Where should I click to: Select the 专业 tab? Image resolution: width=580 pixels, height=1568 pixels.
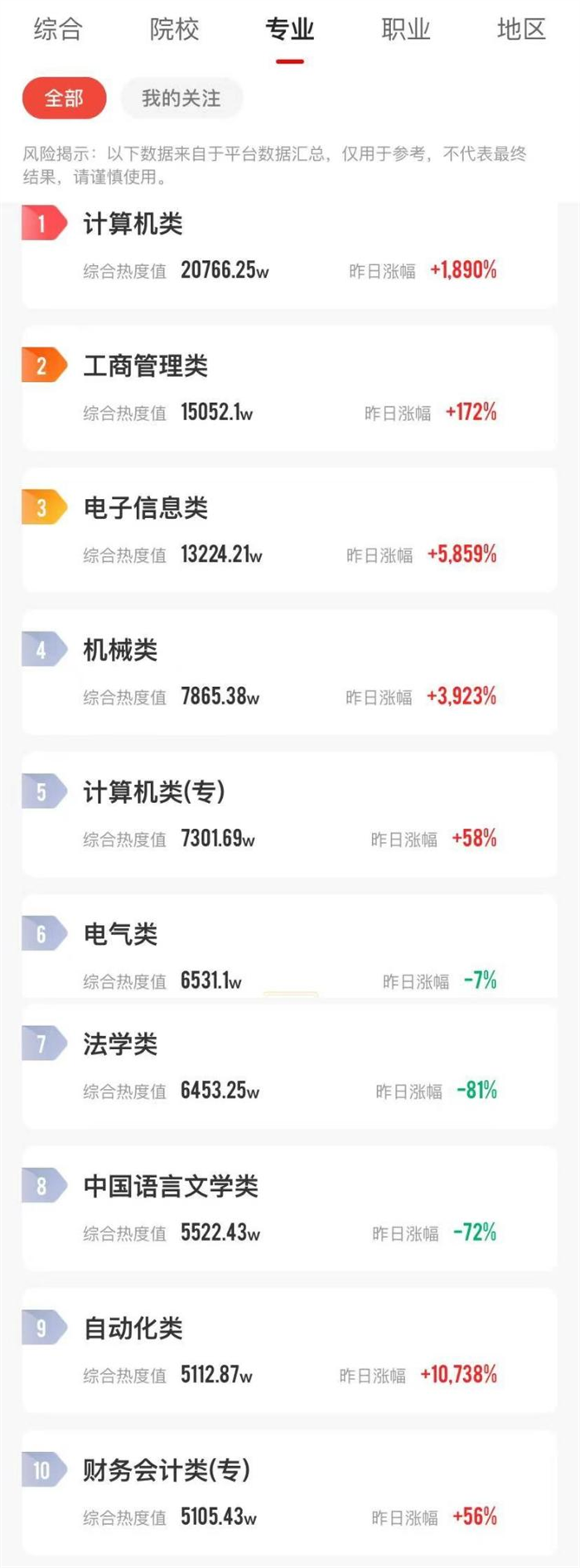click(x=289, y=30)
